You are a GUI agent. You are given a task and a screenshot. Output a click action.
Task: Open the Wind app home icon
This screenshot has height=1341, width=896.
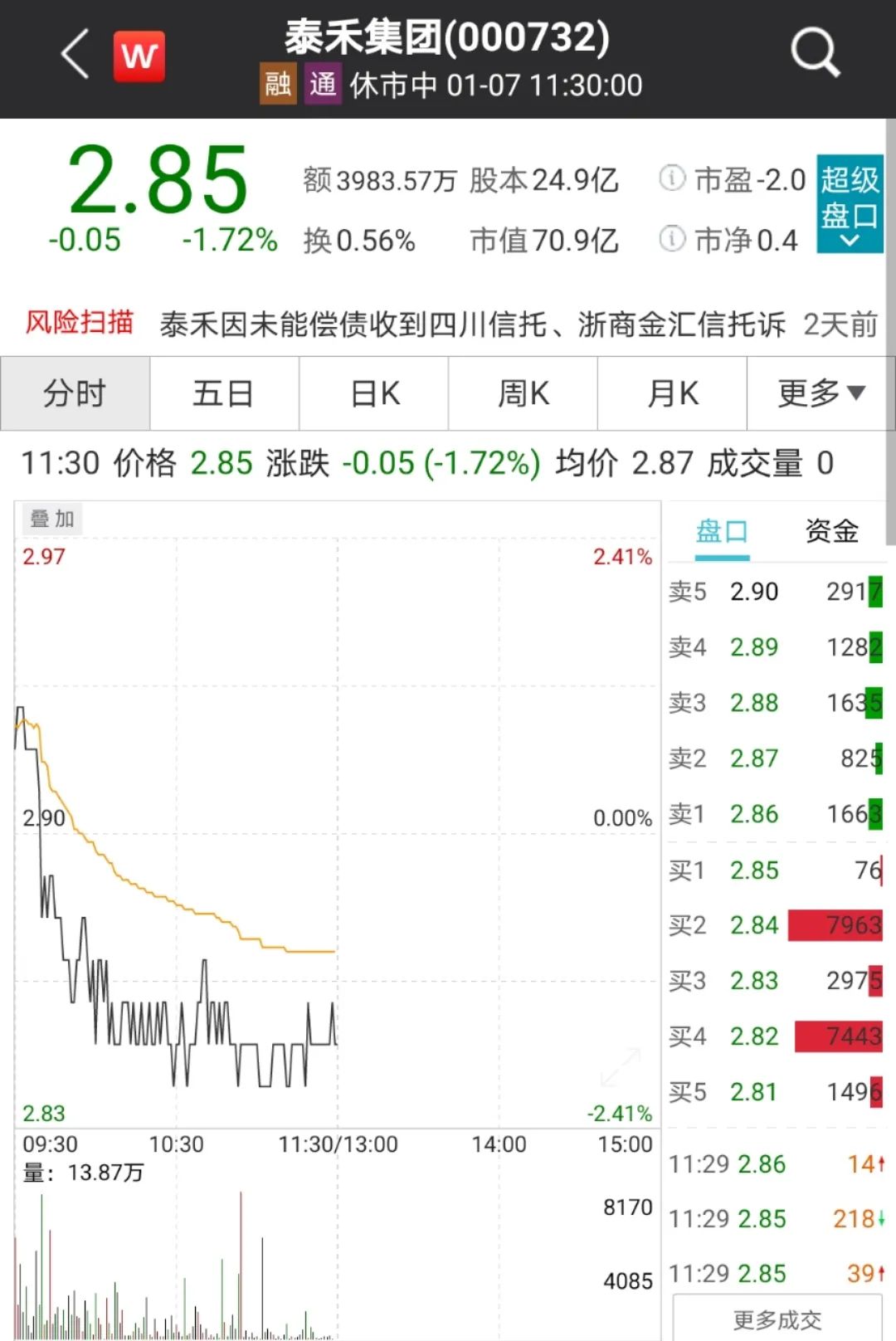pos(139,55)
